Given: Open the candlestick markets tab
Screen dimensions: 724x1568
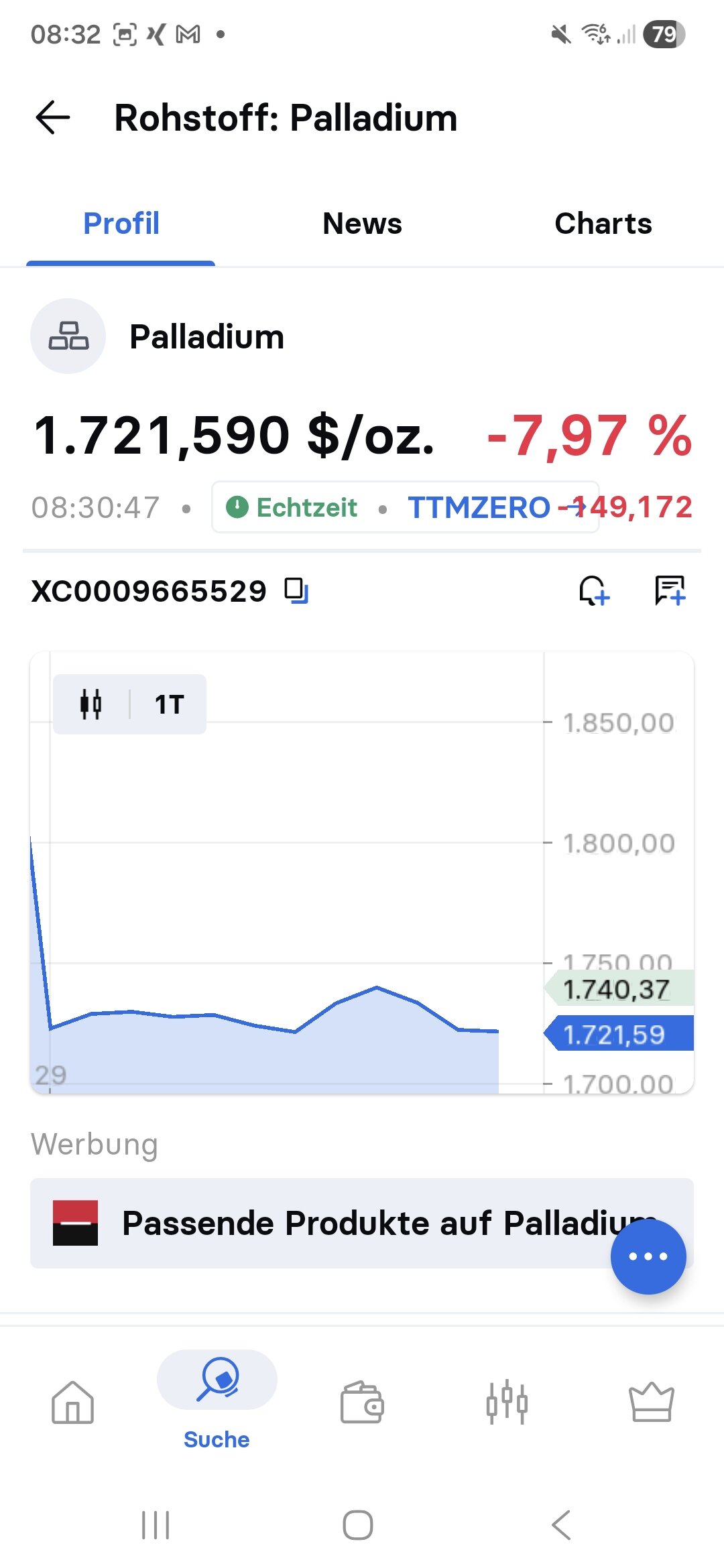Looking at the screenshot, I should point(507,1402).
